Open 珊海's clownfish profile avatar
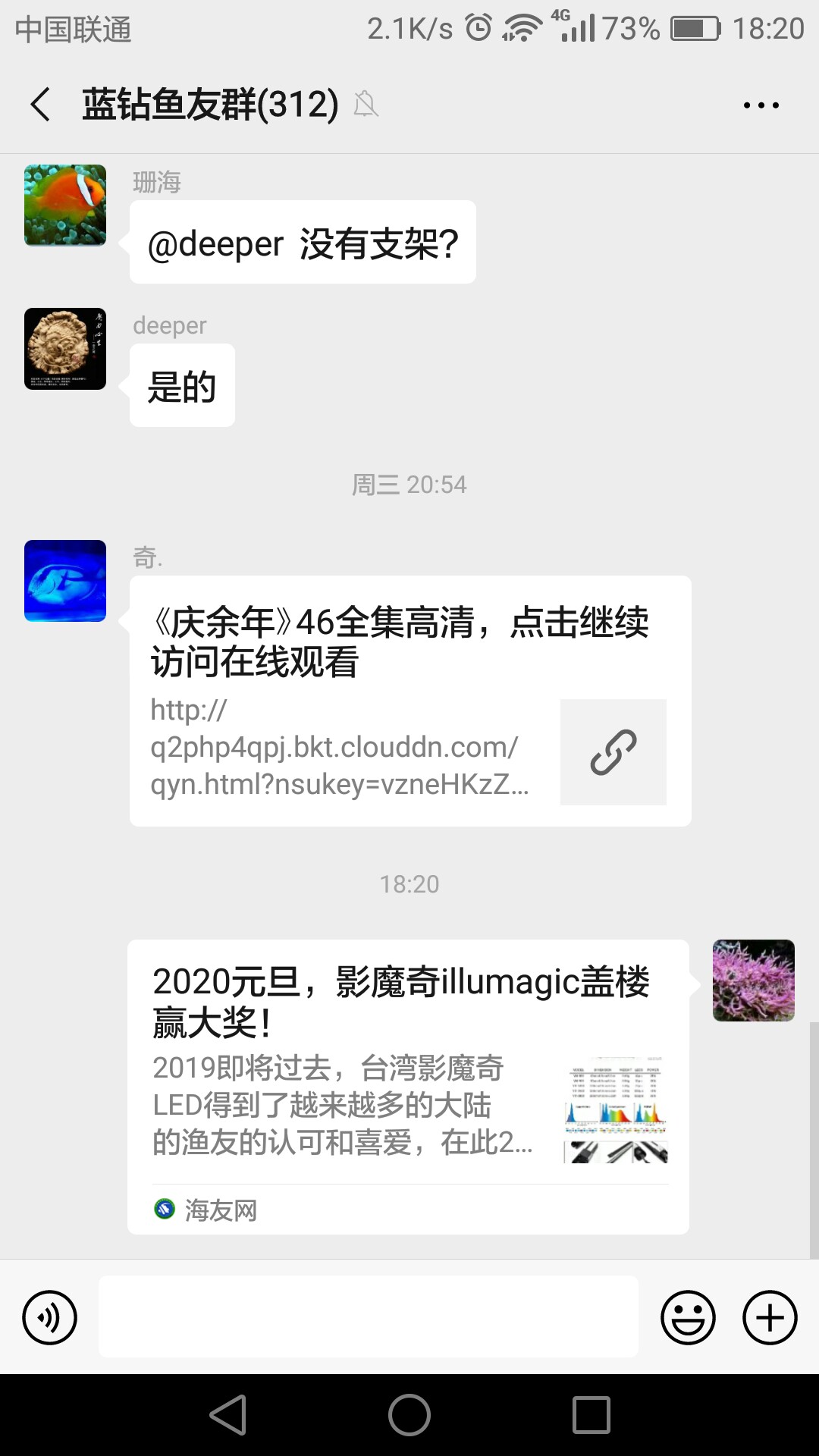The width and height of the screenshot is (819, 1456). coord(65,205)
